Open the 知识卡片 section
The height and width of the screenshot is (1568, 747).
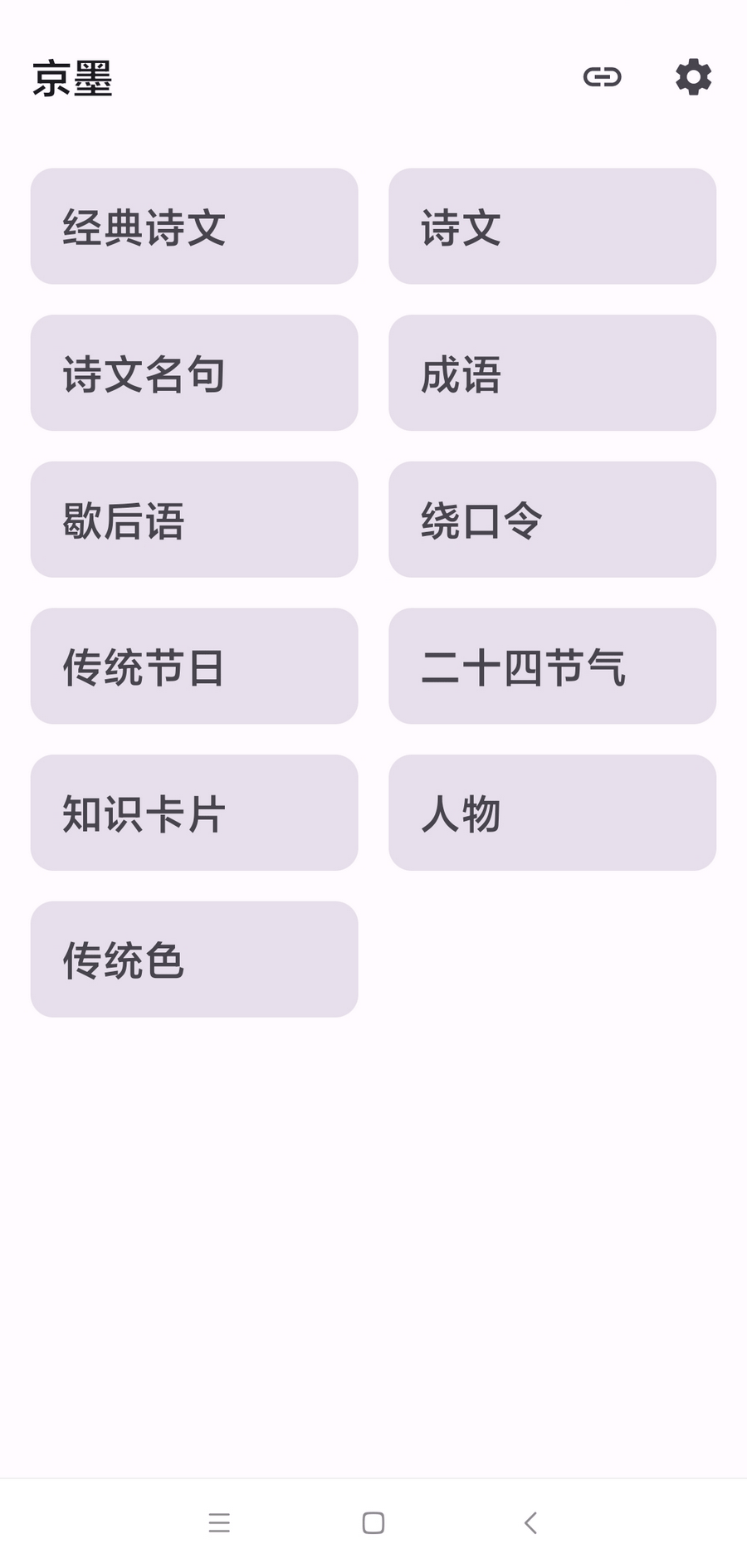click(193, 813)
